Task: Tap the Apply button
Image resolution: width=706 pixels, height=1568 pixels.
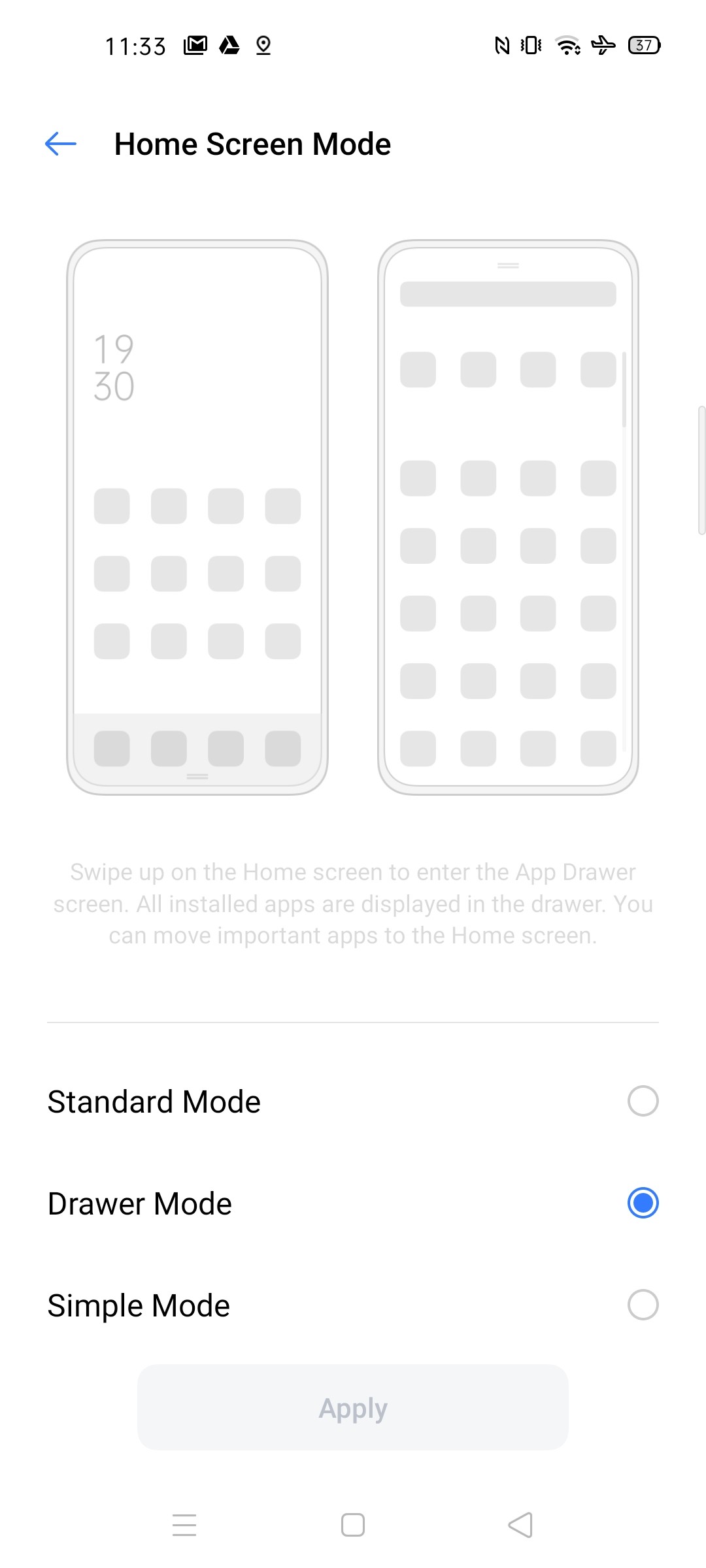Action: [353, 1407]
